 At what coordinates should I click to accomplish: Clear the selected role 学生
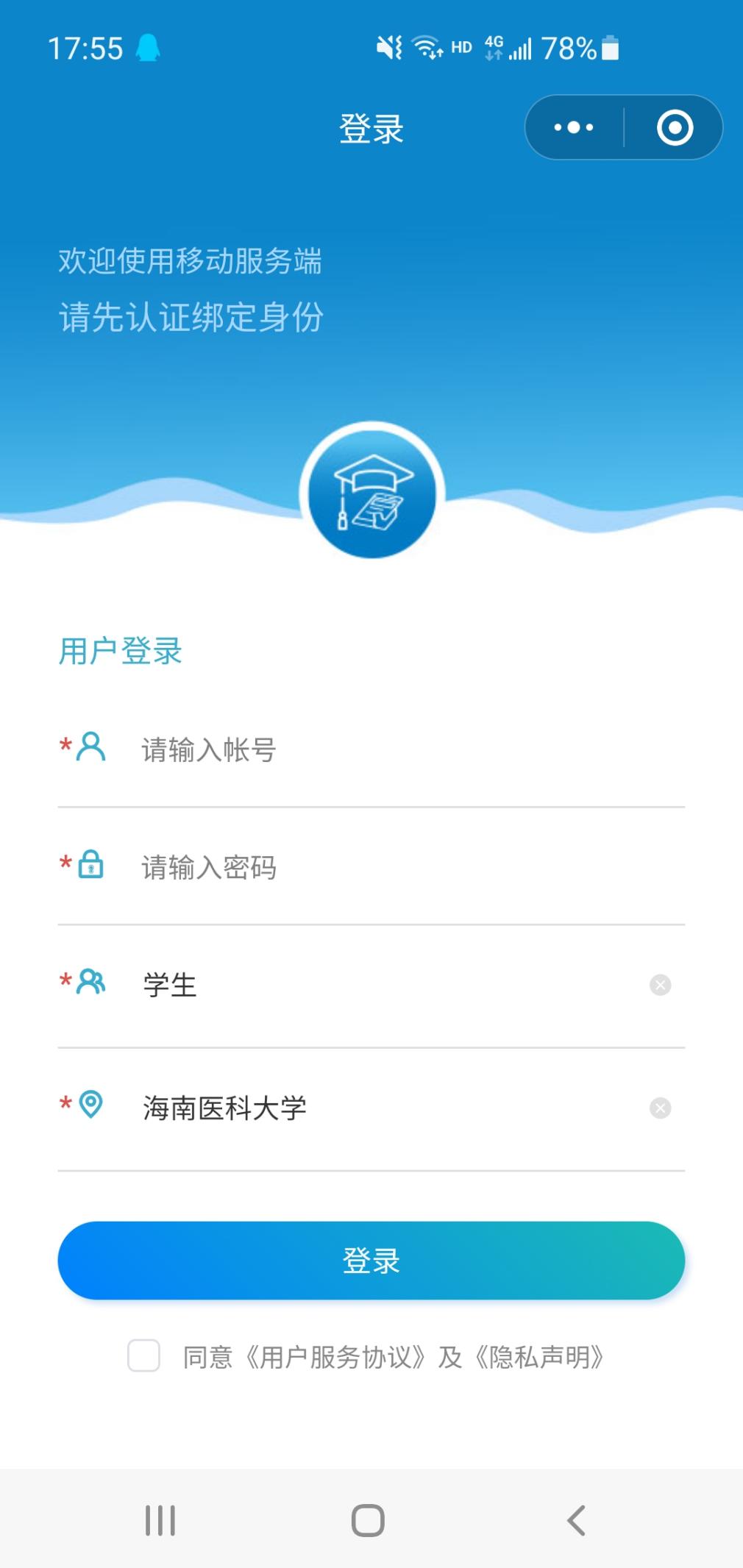(x=660, y=985)
